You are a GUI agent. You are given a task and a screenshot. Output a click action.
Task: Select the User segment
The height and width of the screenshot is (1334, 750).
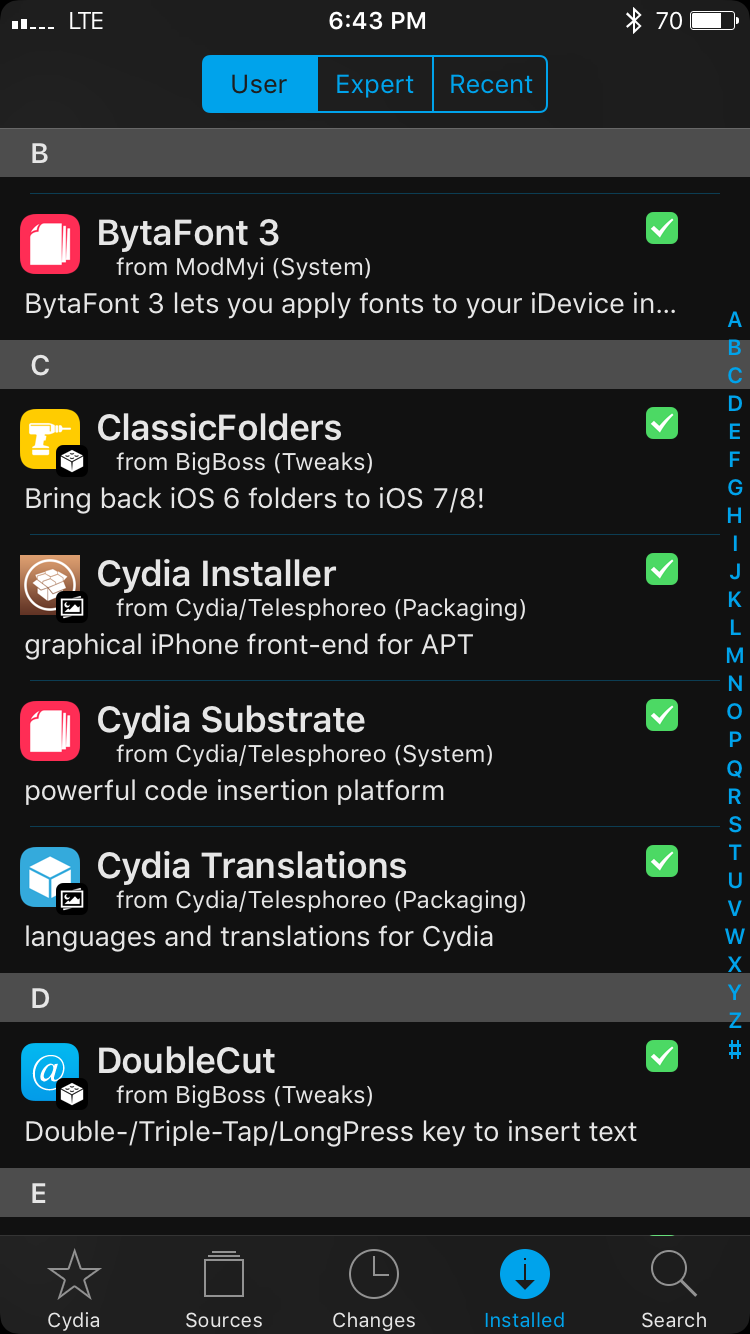click(260, 84)
